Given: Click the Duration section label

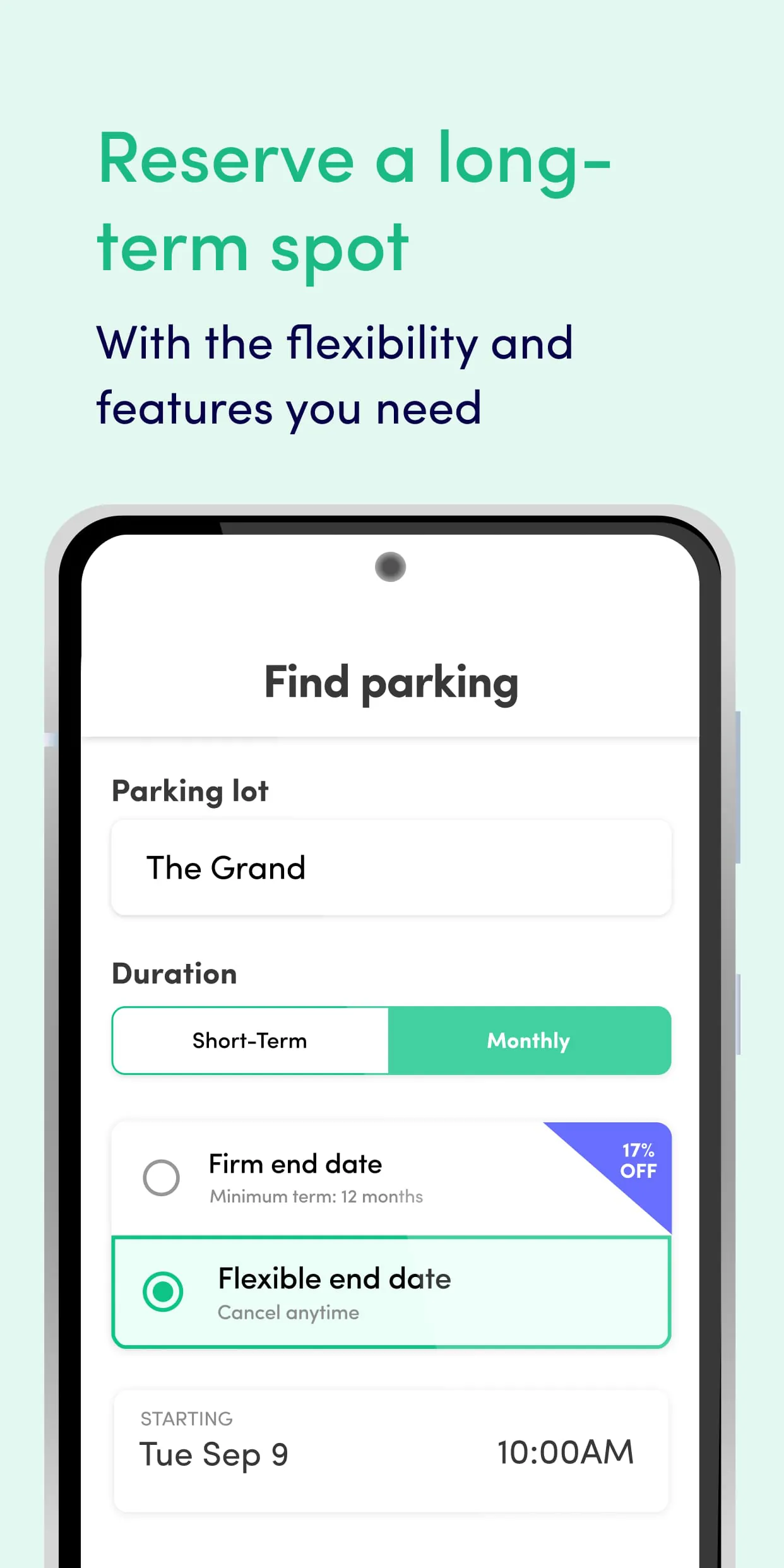Looking at the screenshot, I should point(174,973).
